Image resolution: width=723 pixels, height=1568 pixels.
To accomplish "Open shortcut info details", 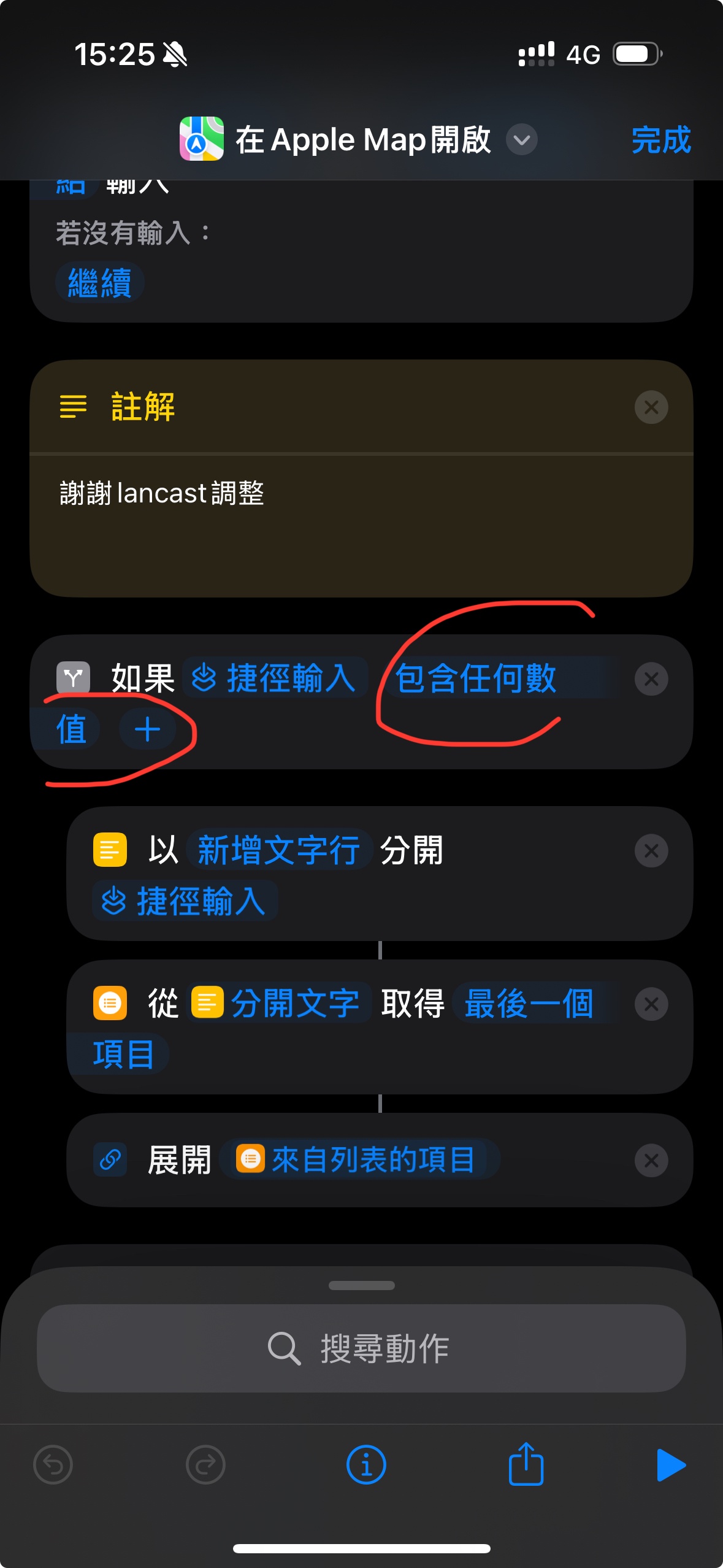I will [x=366, y=1465].
